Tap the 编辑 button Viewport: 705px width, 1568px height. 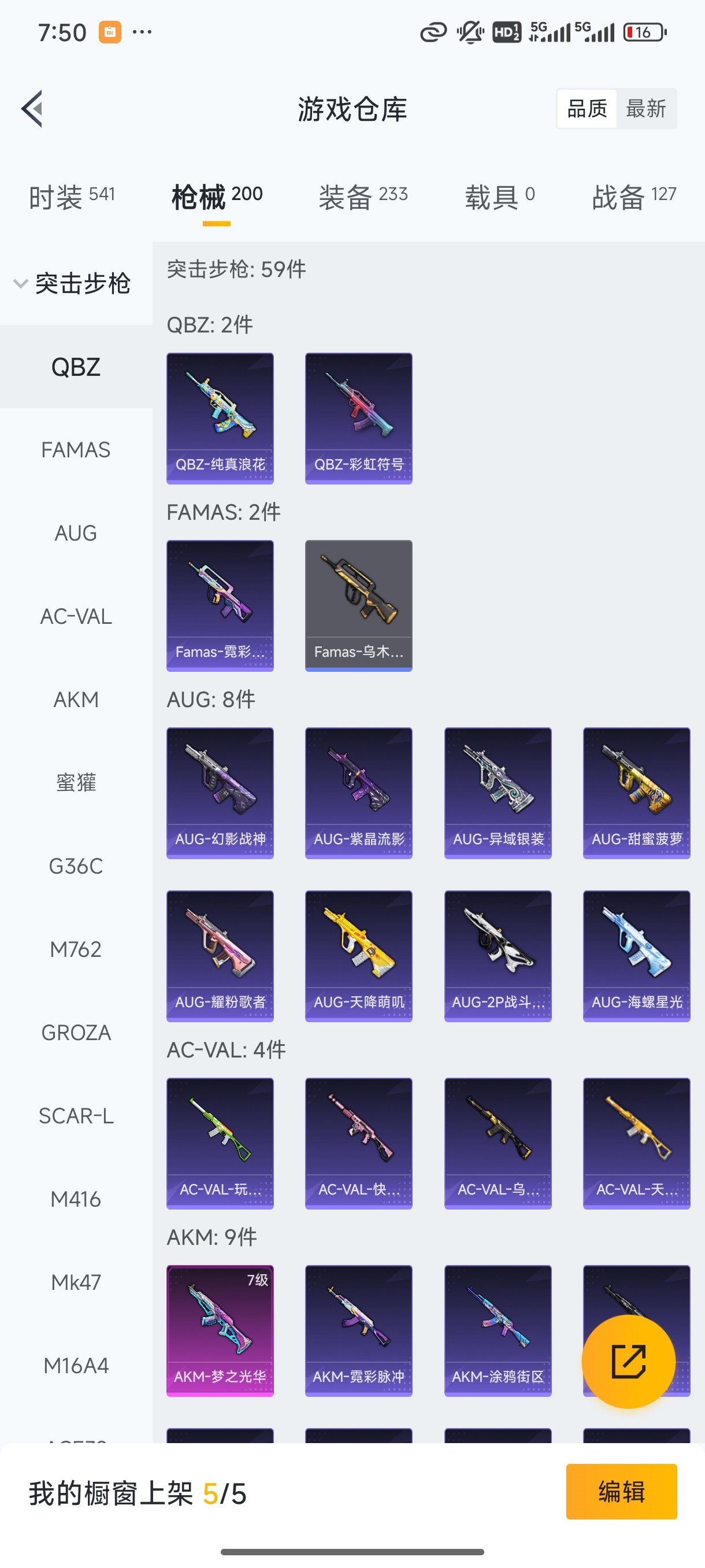point(621,1491)
